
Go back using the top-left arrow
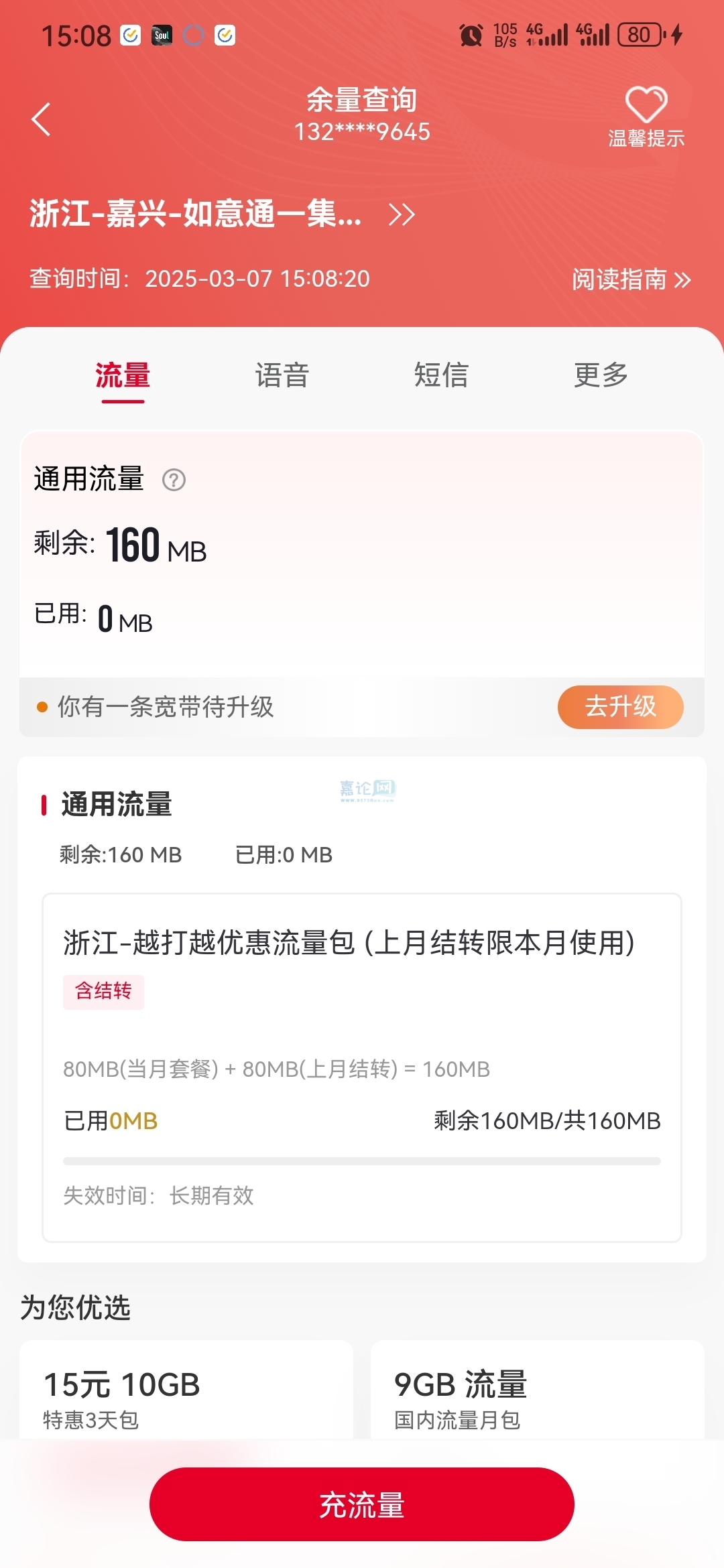coord(41,119)
